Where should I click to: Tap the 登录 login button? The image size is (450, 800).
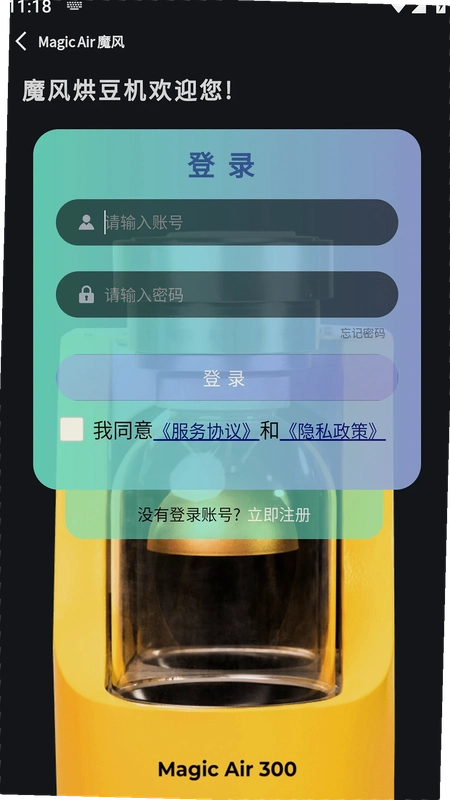pos(227,378)
